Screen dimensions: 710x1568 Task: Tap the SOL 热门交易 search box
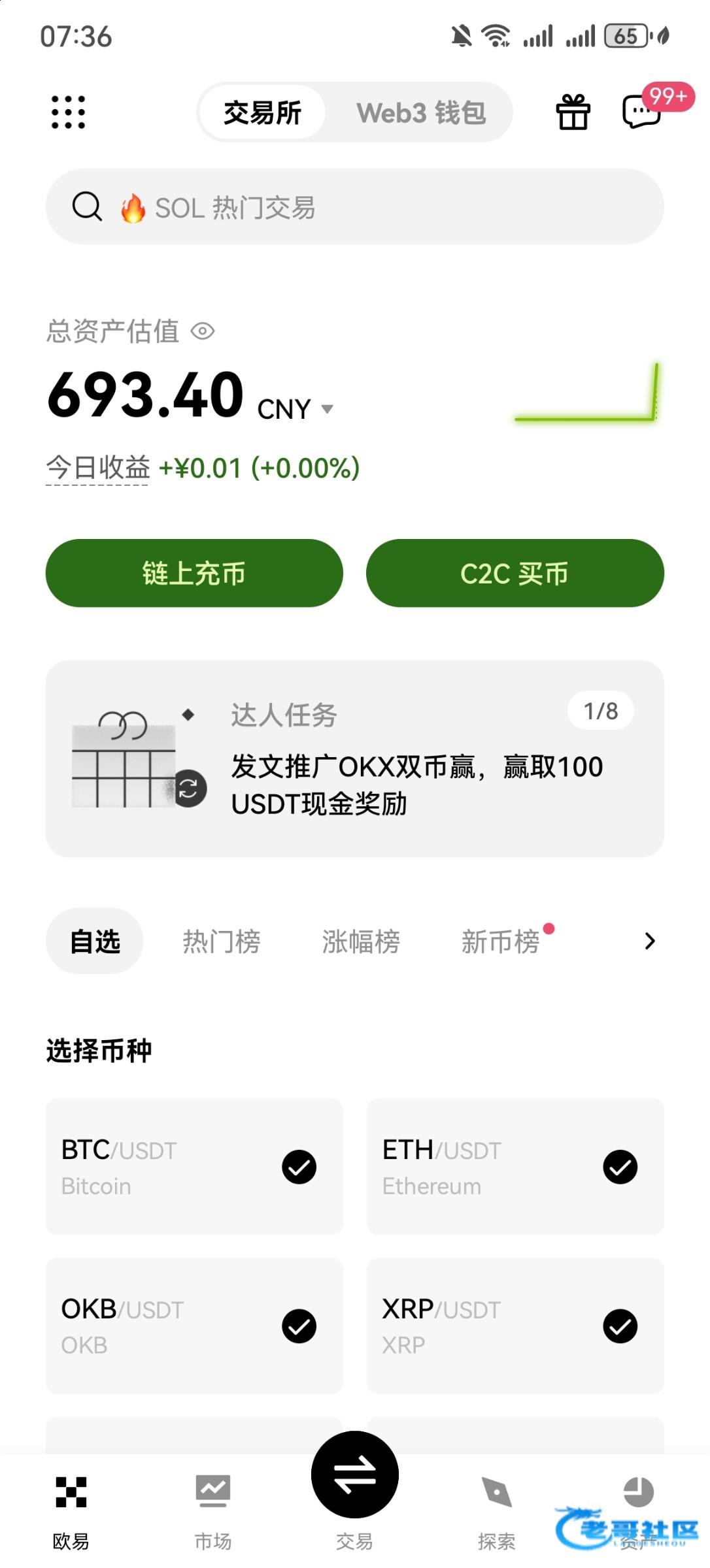(354, 207)
